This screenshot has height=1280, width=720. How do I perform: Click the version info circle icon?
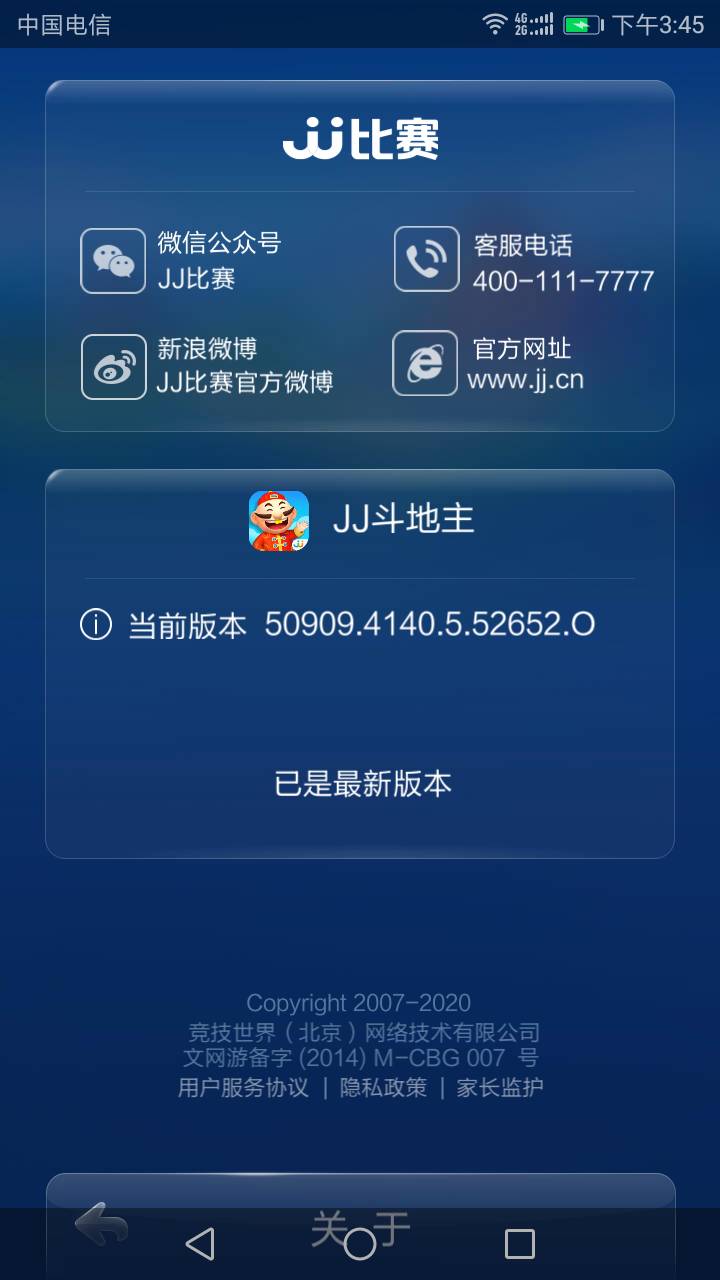[x=93, y=622]
